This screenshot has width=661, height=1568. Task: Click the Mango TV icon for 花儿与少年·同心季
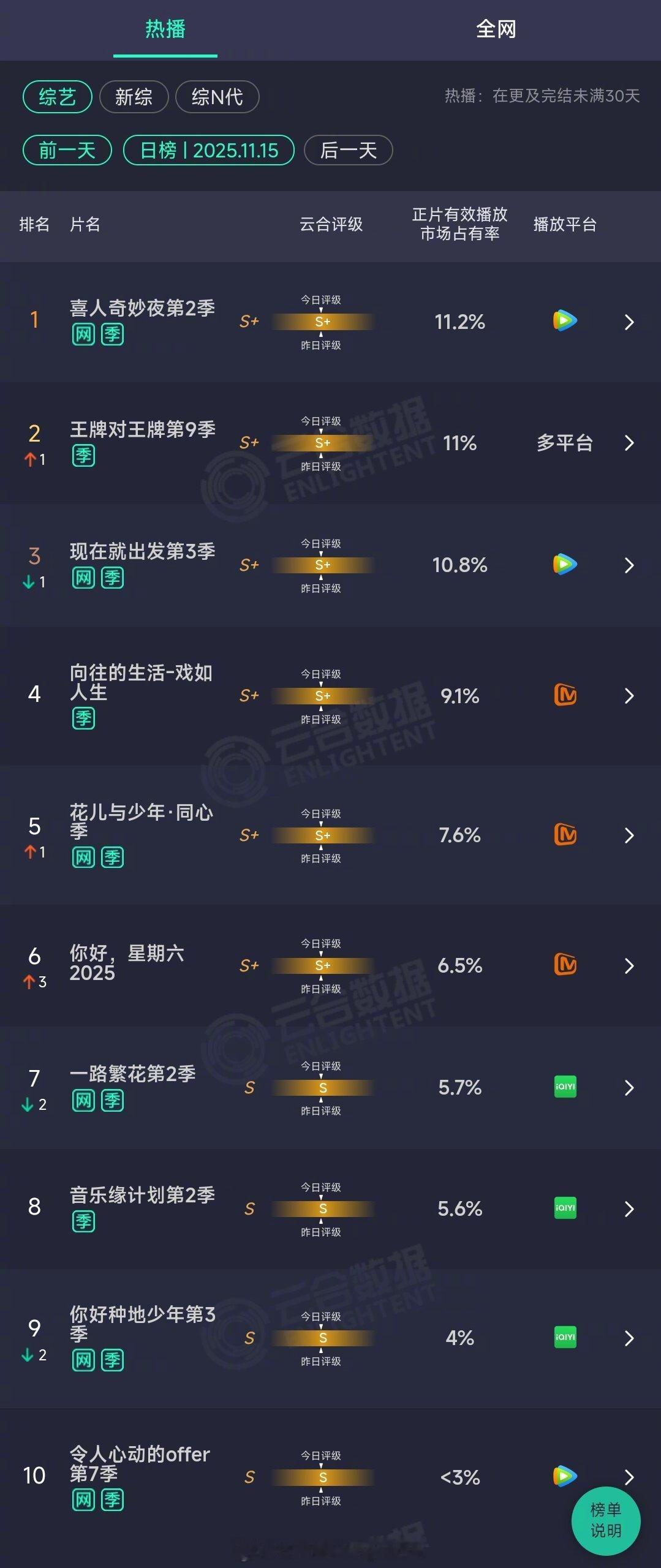(564, 834)
